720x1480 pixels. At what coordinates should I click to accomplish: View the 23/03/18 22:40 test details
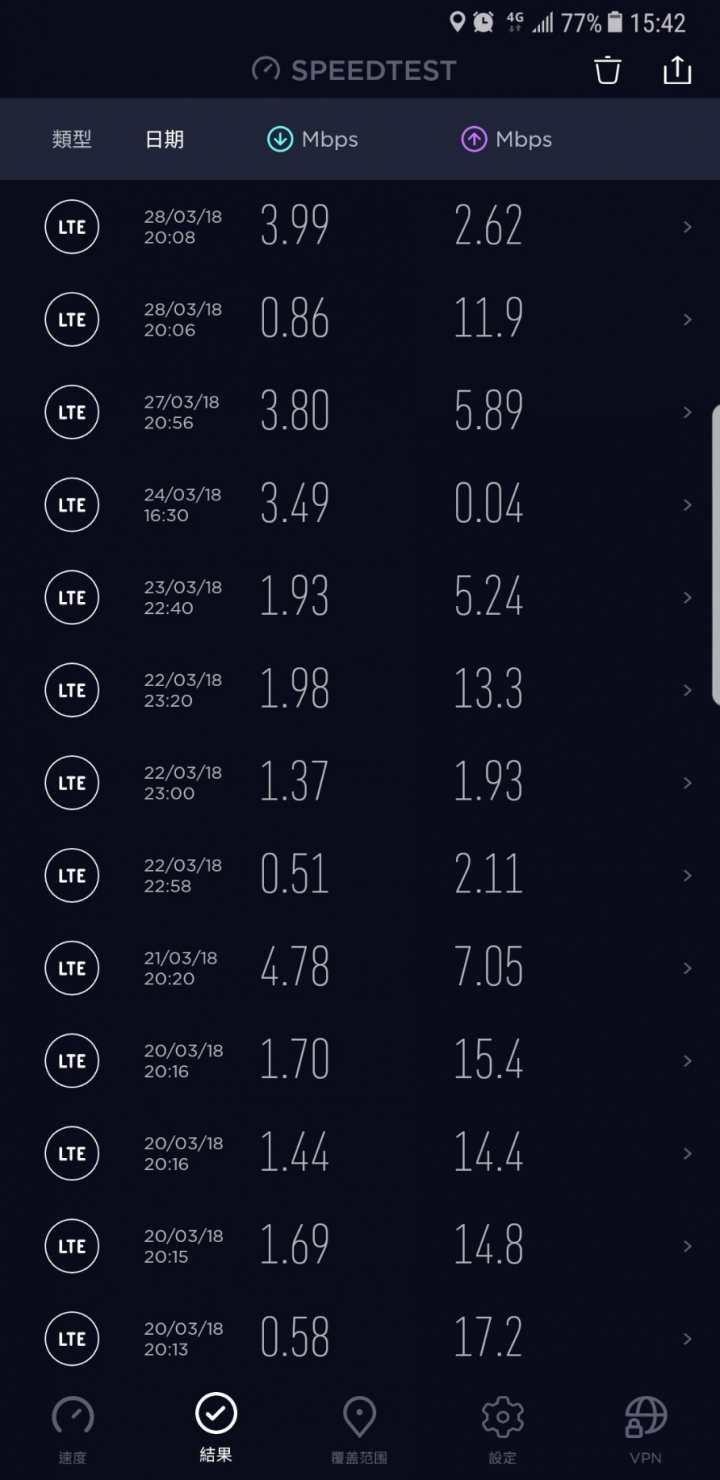pos(360,597)
